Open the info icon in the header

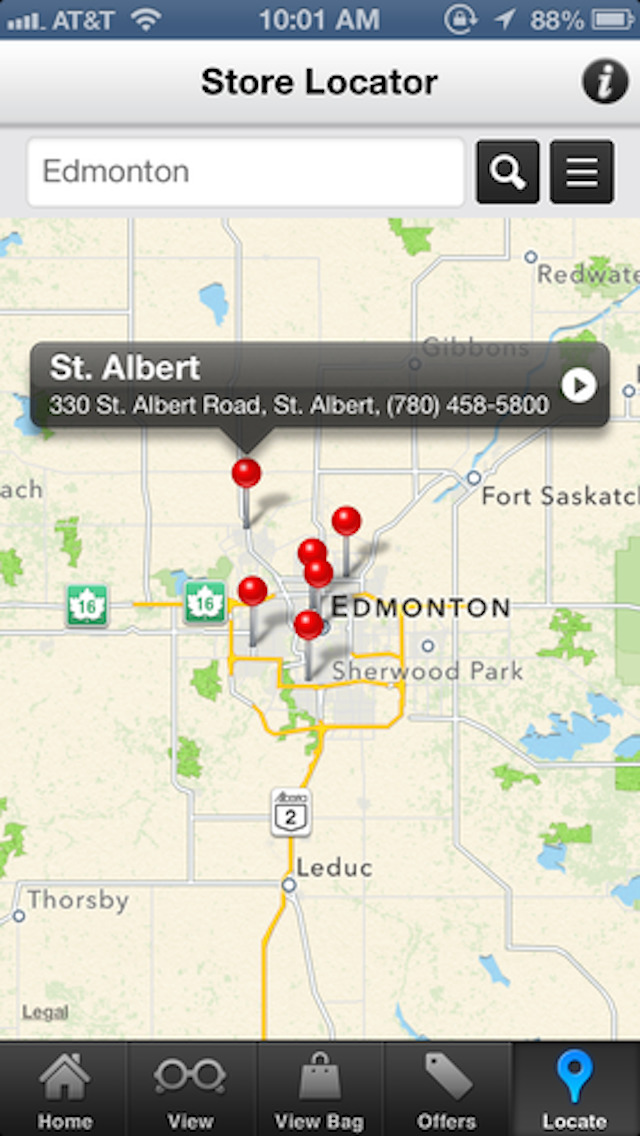point(604,81)
